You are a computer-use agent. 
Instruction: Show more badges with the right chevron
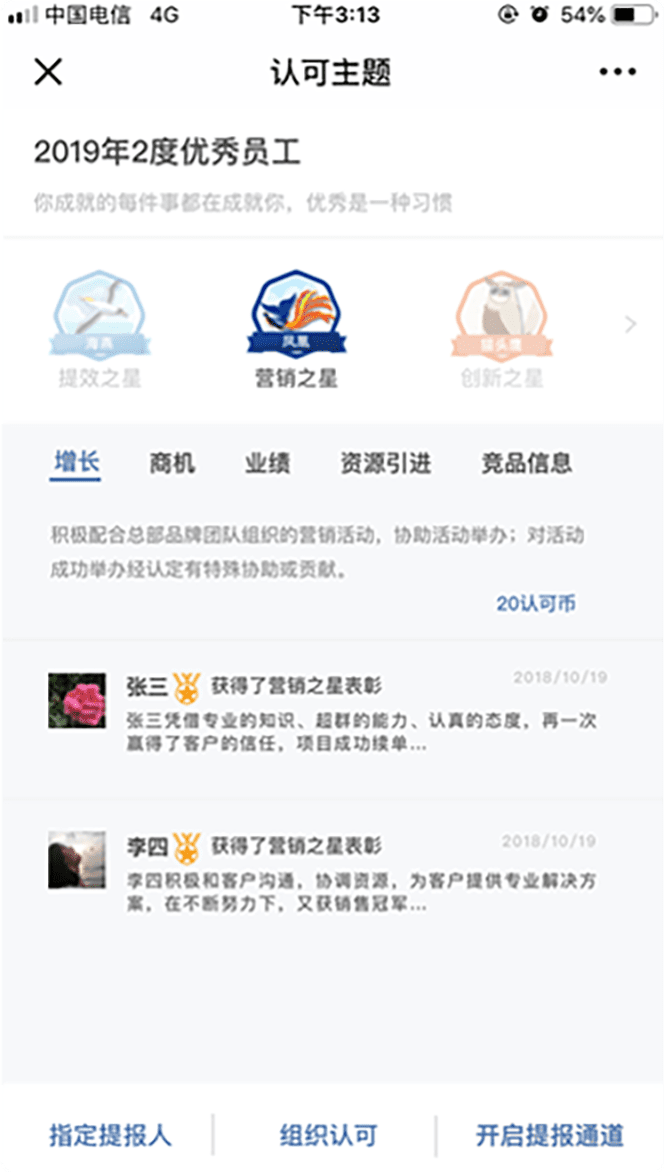tap(630, 324)
